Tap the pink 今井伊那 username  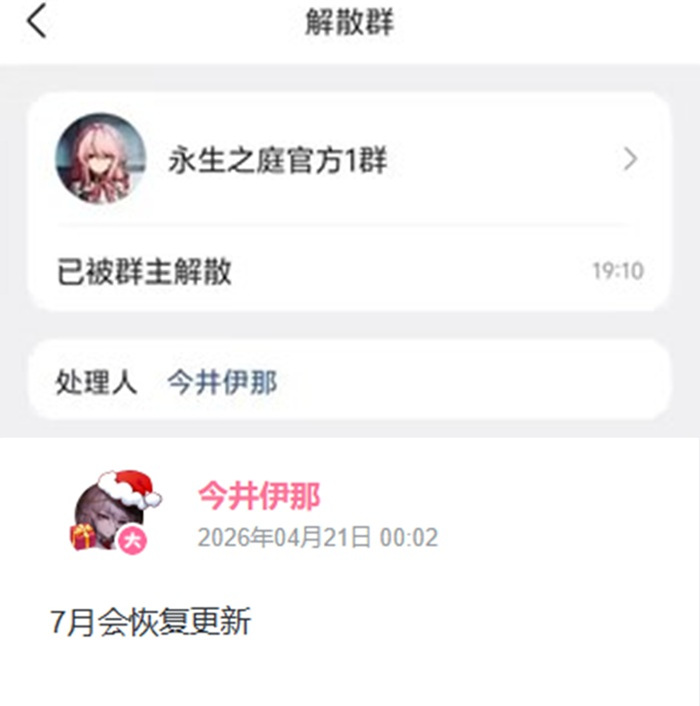coord(258,496)
